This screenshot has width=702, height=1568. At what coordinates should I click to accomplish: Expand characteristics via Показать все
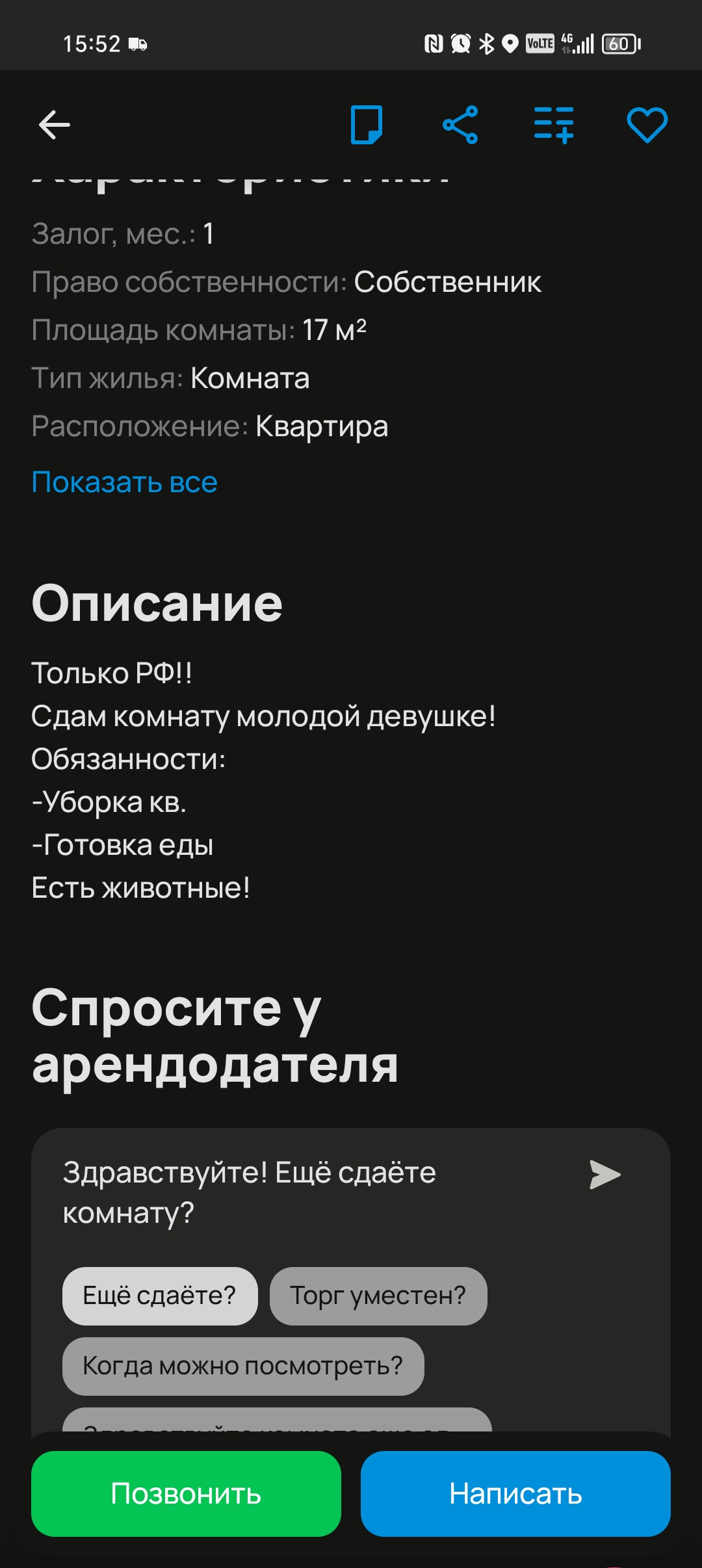point(124,482)
